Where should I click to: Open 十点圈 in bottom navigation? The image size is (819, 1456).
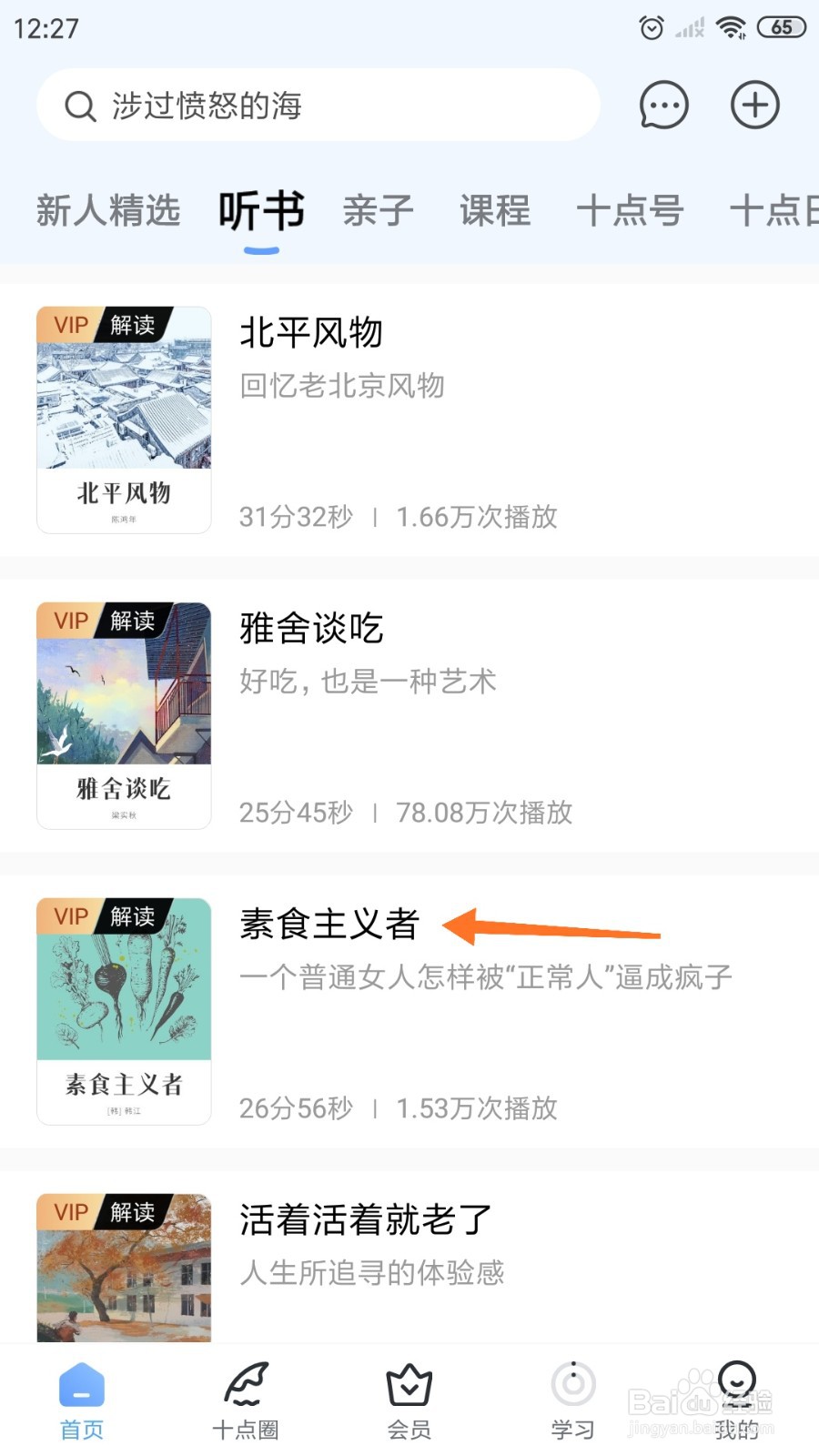click(x=246, y=1401)
